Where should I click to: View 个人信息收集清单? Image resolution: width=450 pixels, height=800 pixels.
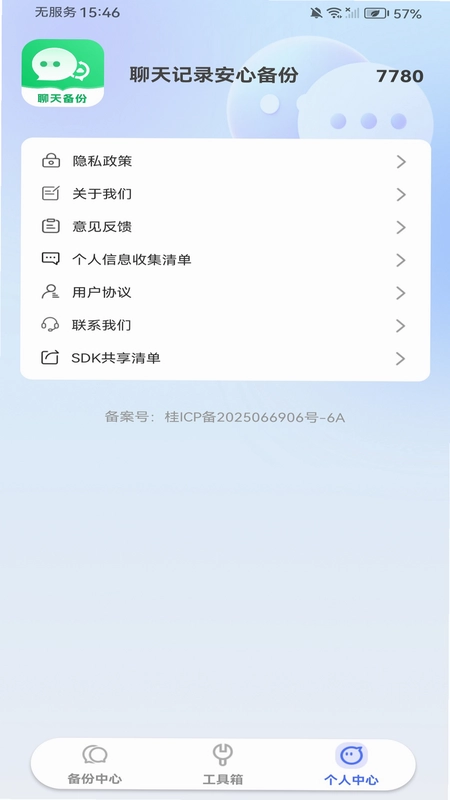point(225,260)
